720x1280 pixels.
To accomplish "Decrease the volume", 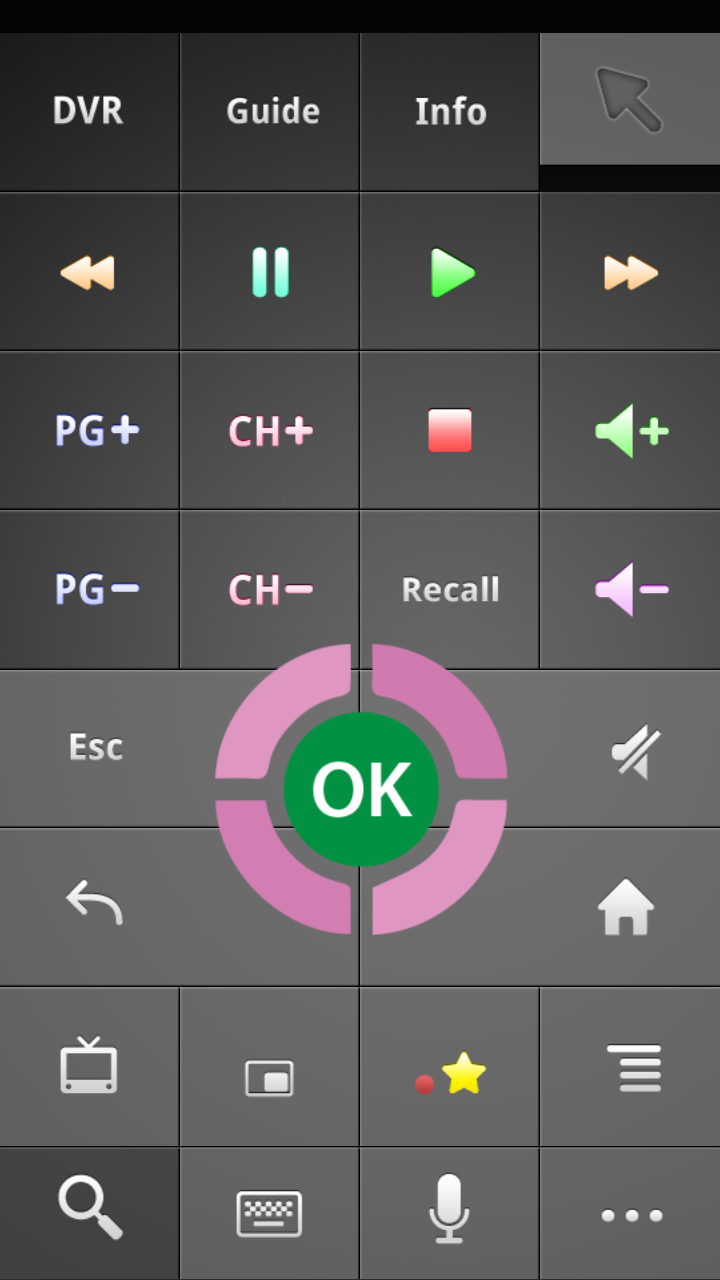I will (x=630, y=590).
